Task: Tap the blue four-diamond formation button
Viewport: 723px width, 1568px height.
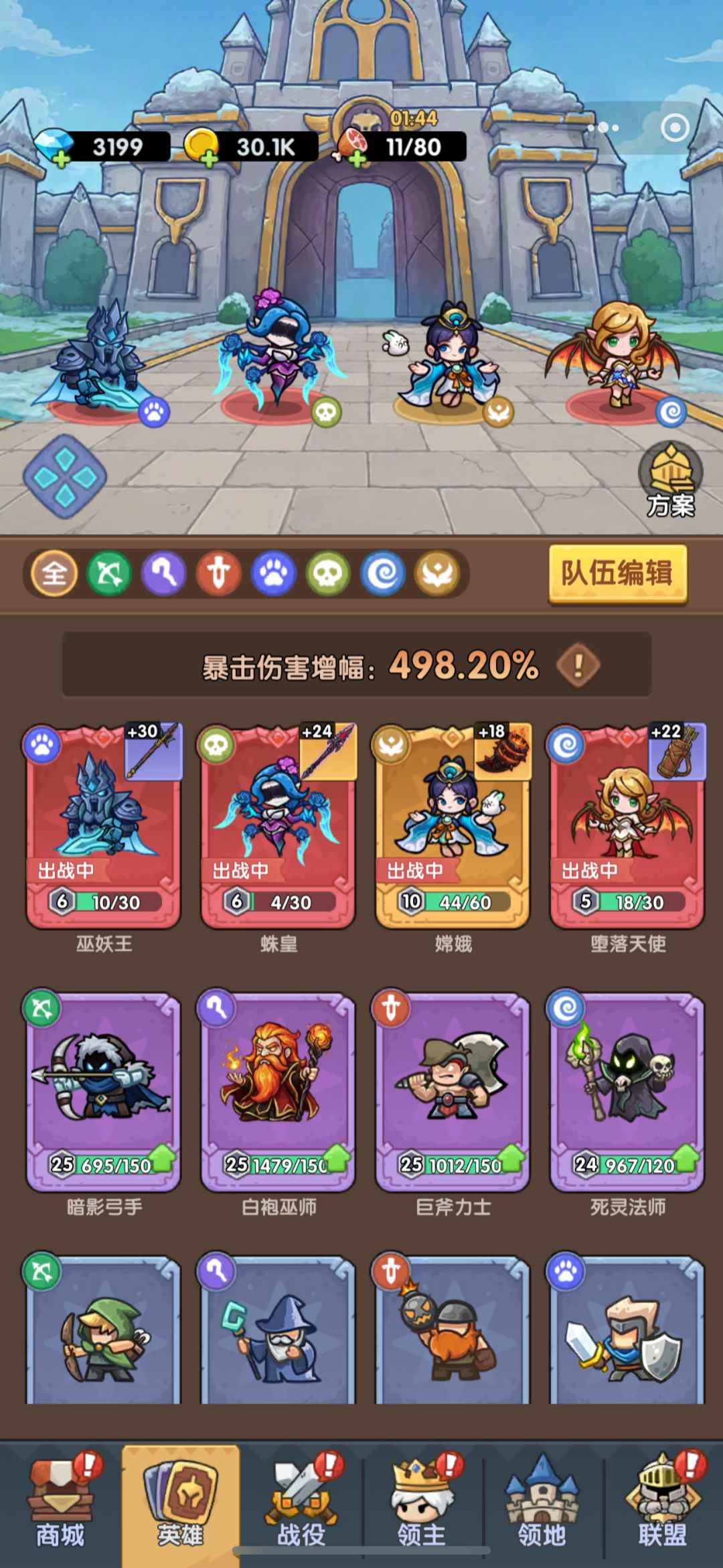Action: click(65, 477)
